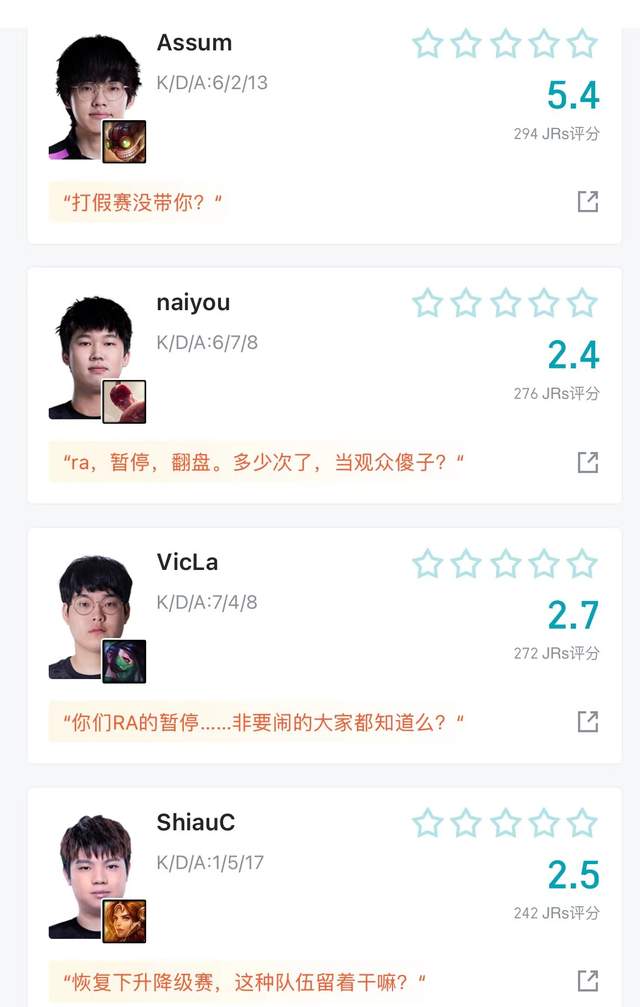Open VicLa's comment "你们RA的暂停"
640x1007 pixels.
coord(264,722)
